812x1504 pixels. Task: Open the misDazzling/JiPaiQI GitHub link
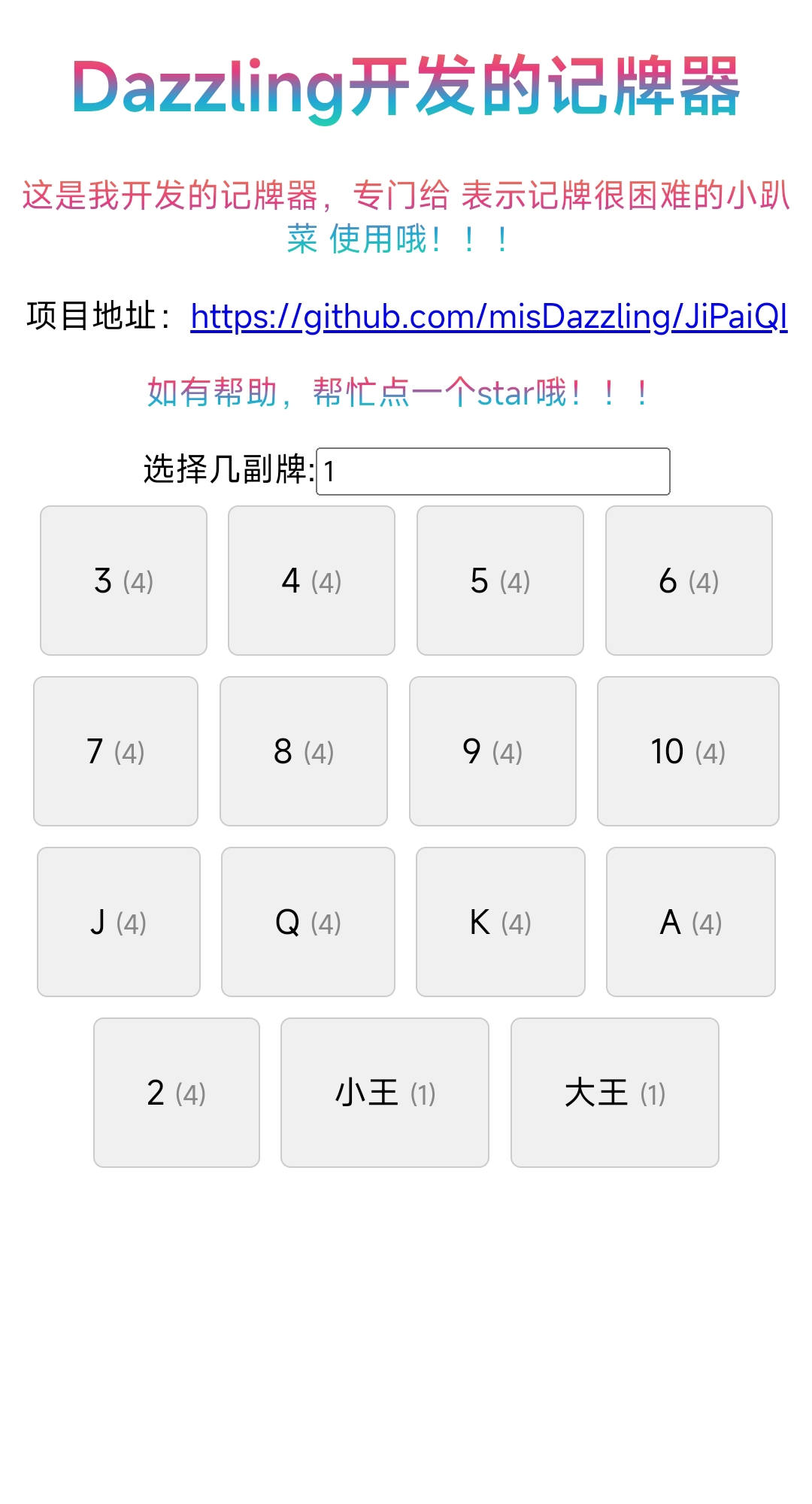coord(490,318)
